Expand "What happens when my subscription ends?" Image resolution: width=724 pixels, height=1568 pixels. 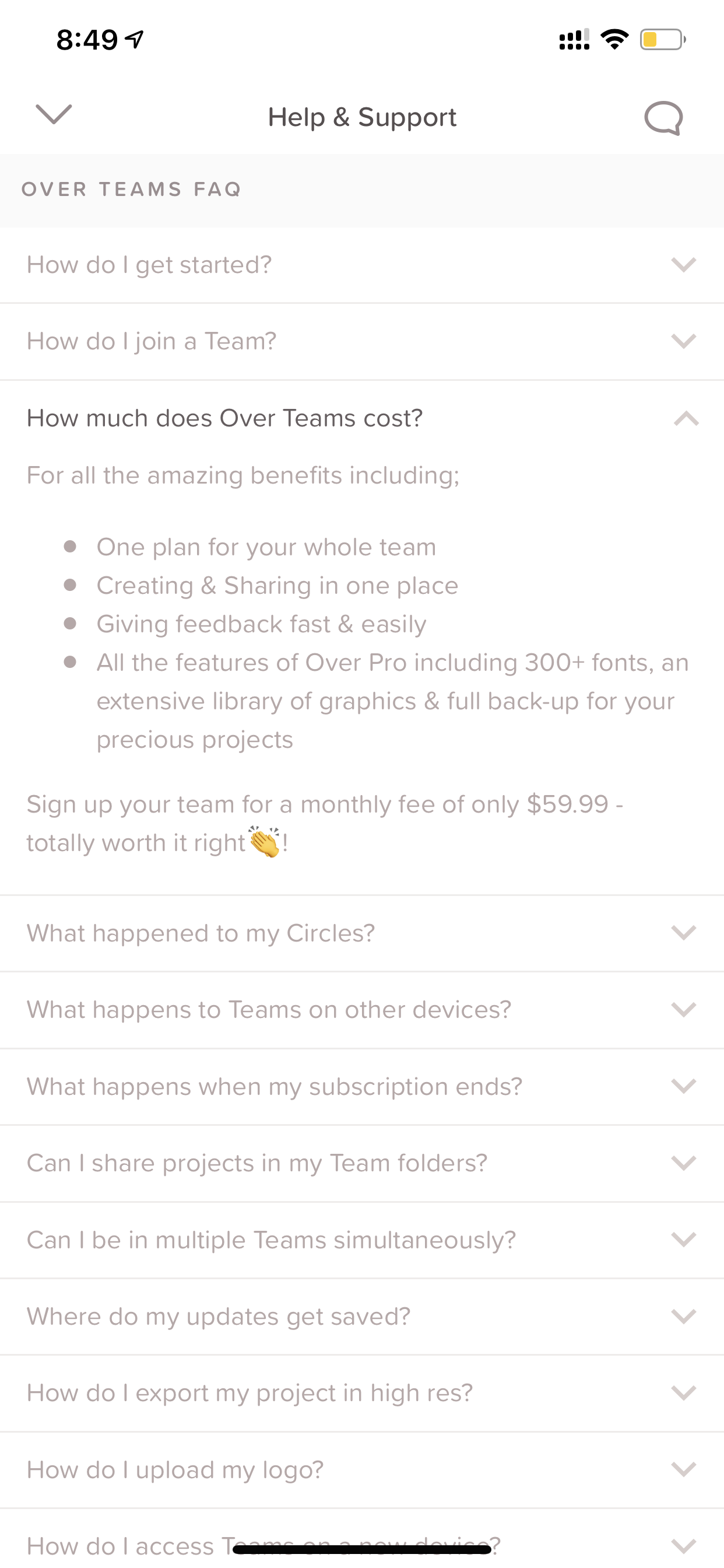(362, 1087)
